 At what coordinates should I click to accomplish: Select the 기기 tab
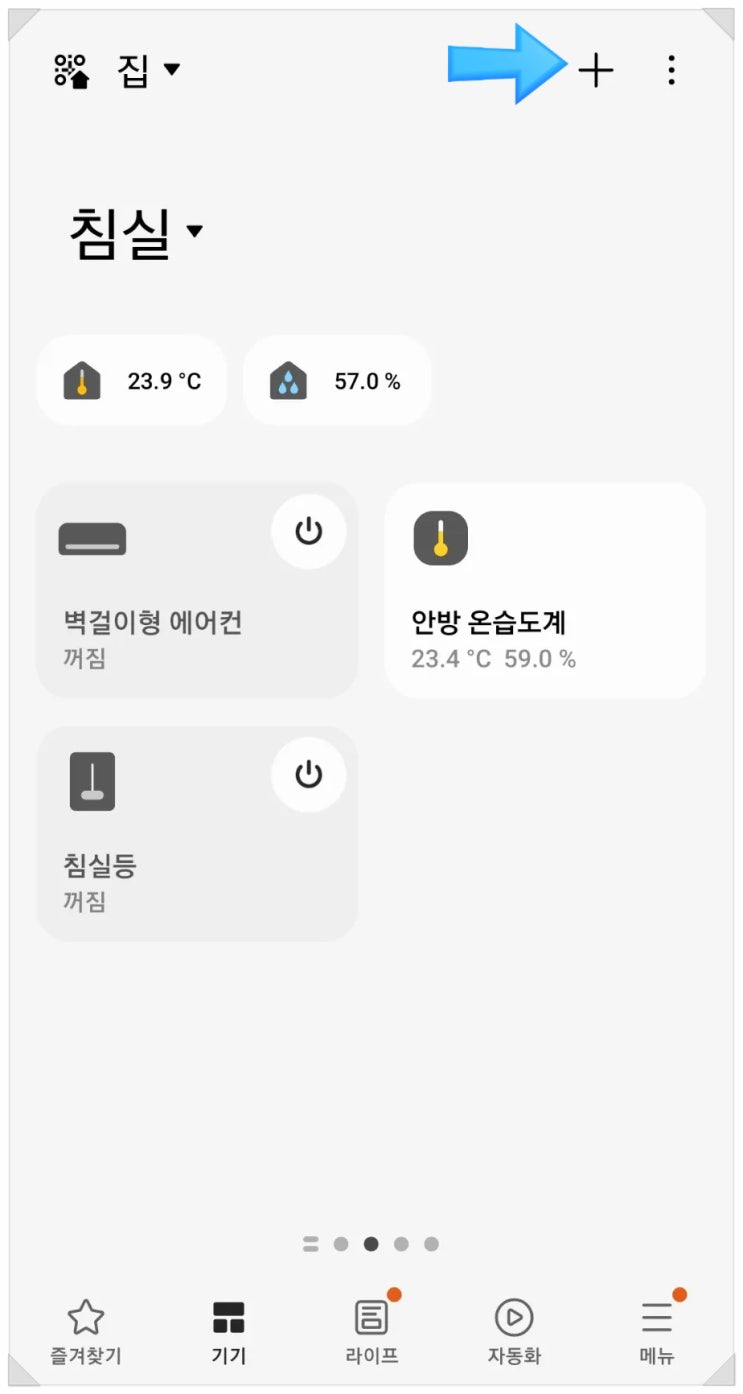point(229,1332)
